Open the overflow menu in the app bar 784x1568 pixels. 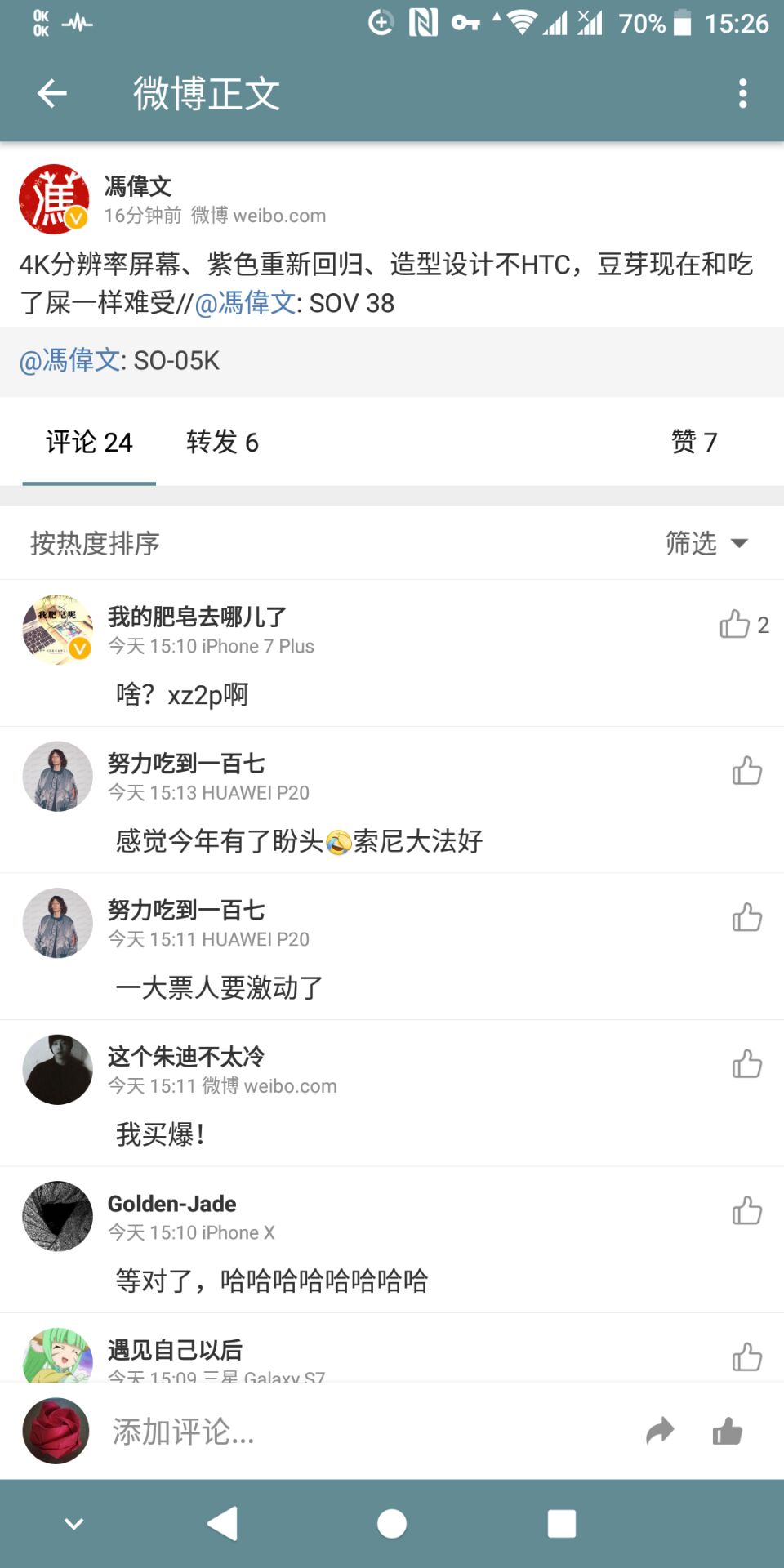[x=742, y=94]
